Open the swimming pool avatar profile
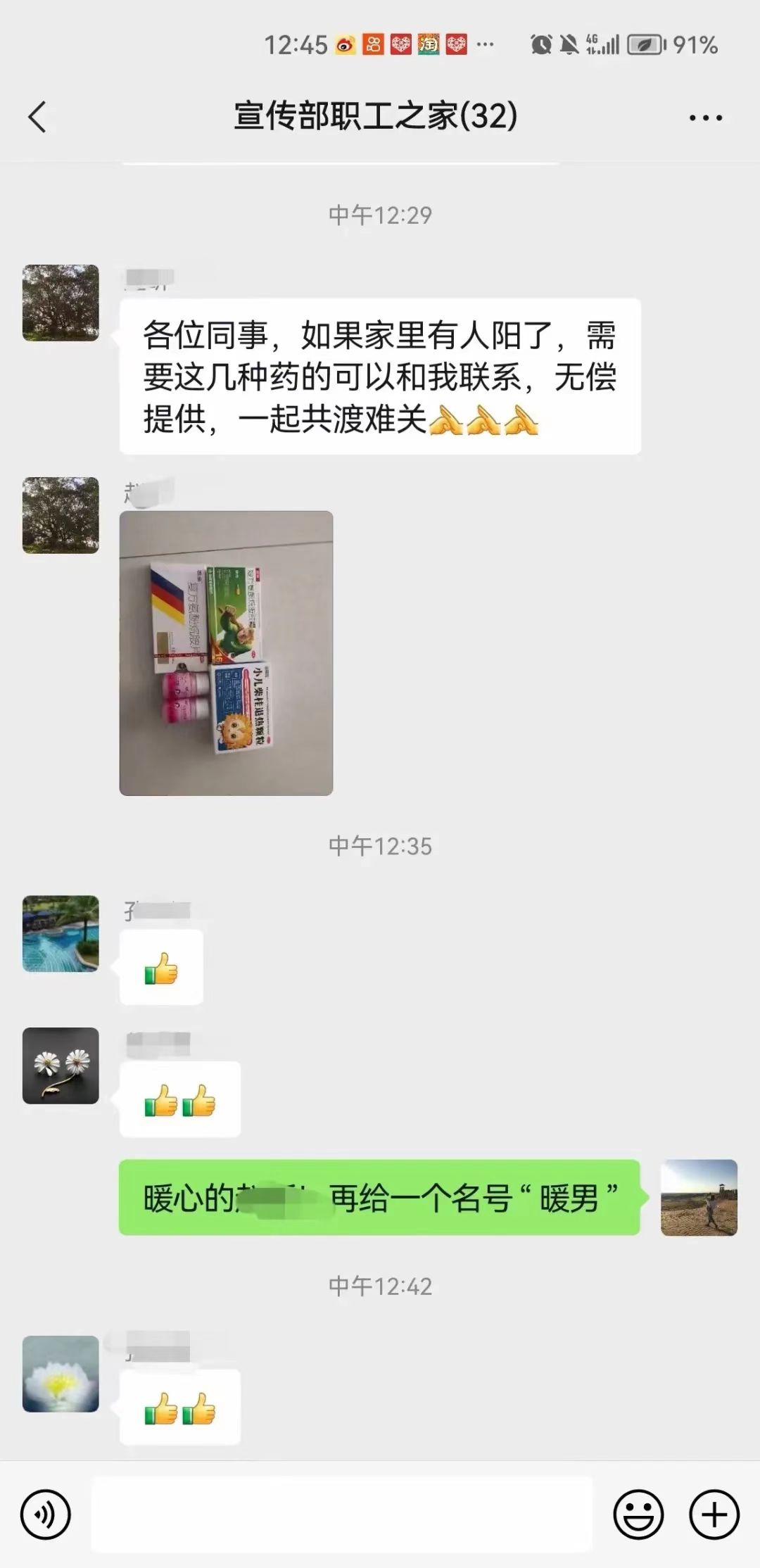Screen dimensions: 760x1568 click(61, 933)
